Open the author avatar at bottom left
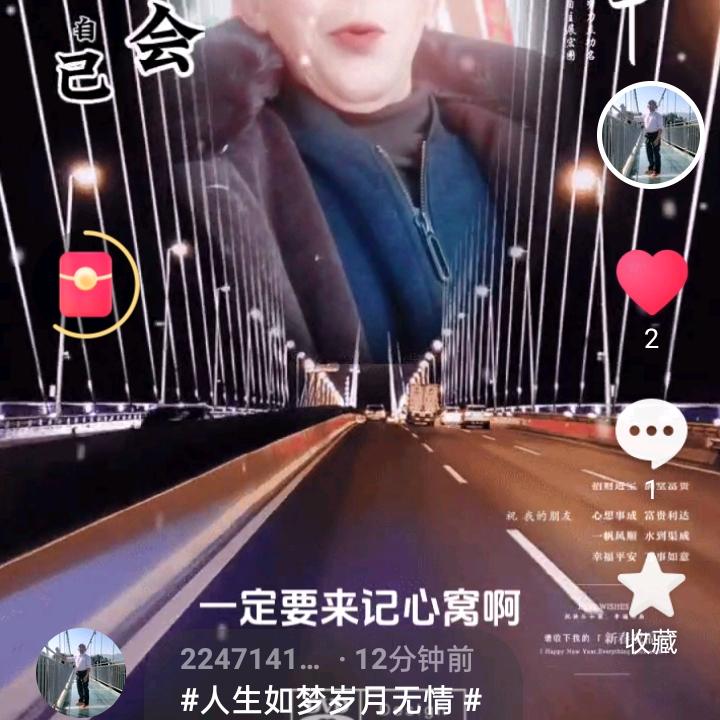 point(81,672)
